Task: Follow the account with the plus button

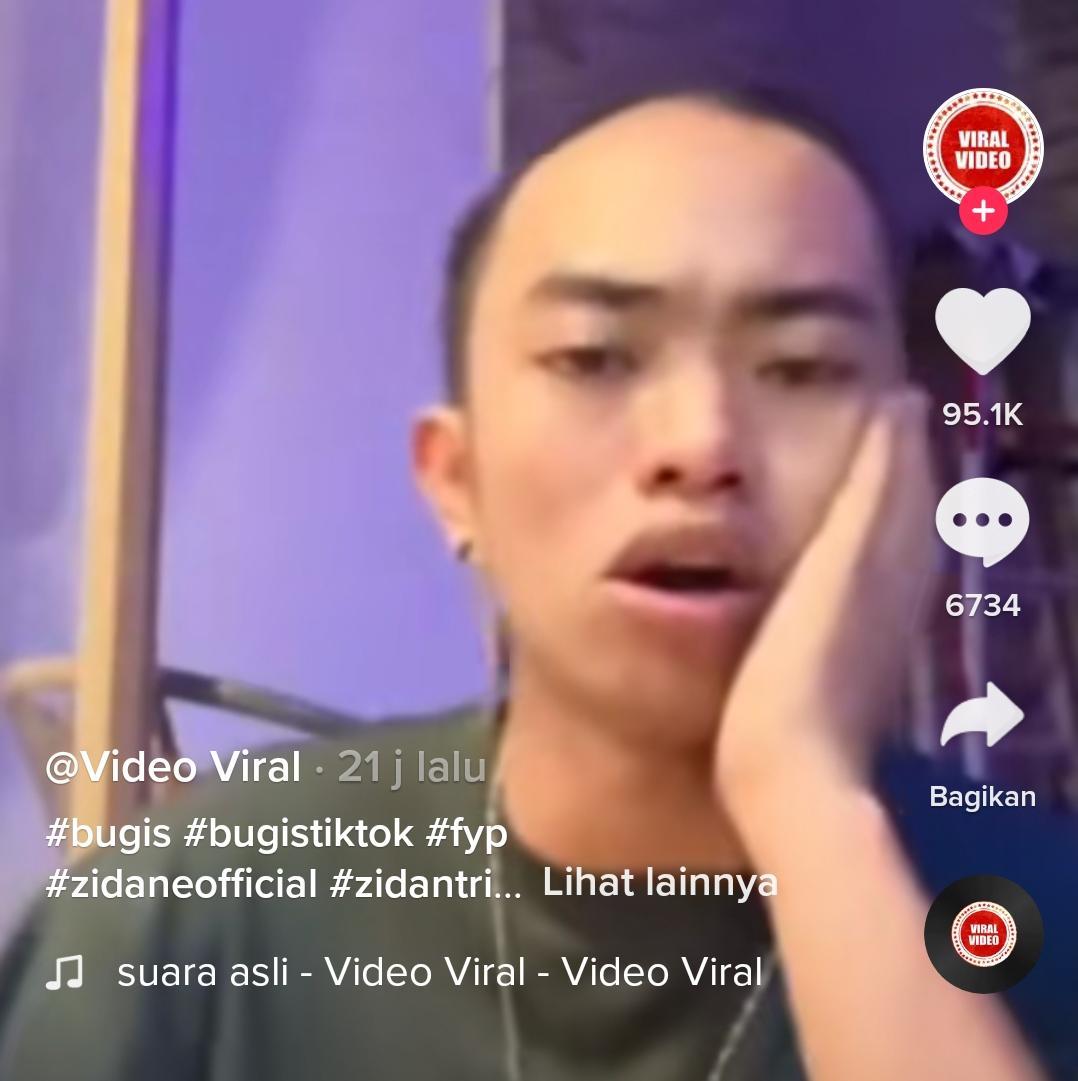Action: [983, 212]
